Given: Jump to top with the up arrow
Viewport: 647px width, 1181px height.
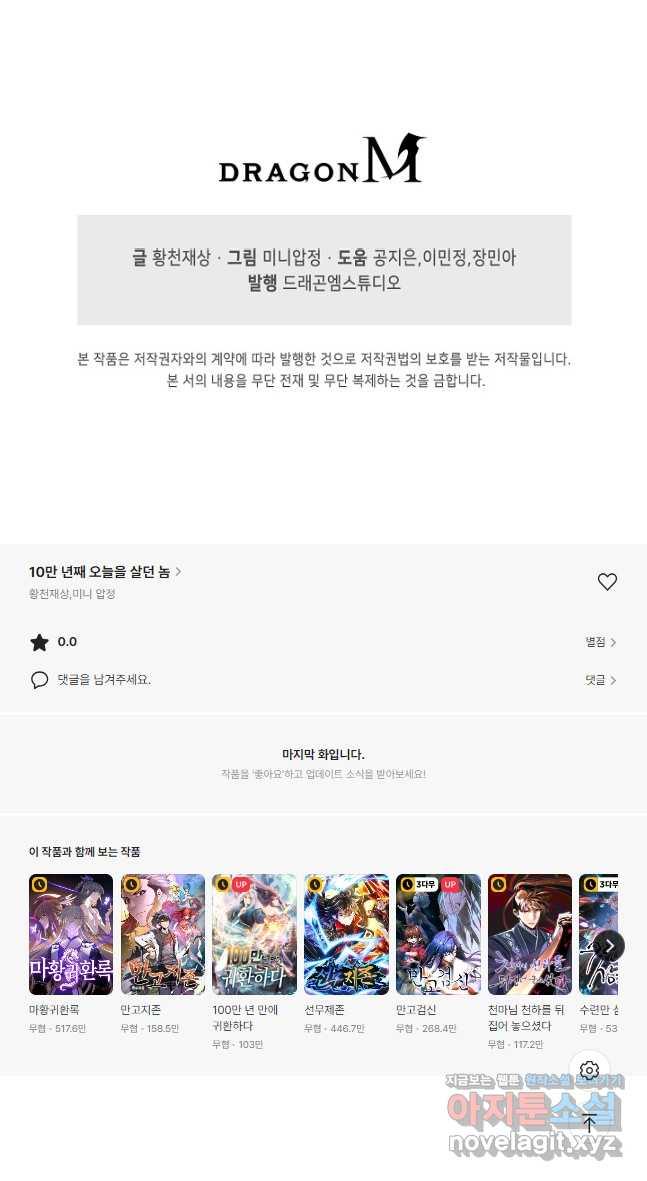Looking at the screenshot, I should tap(589, 1123).
